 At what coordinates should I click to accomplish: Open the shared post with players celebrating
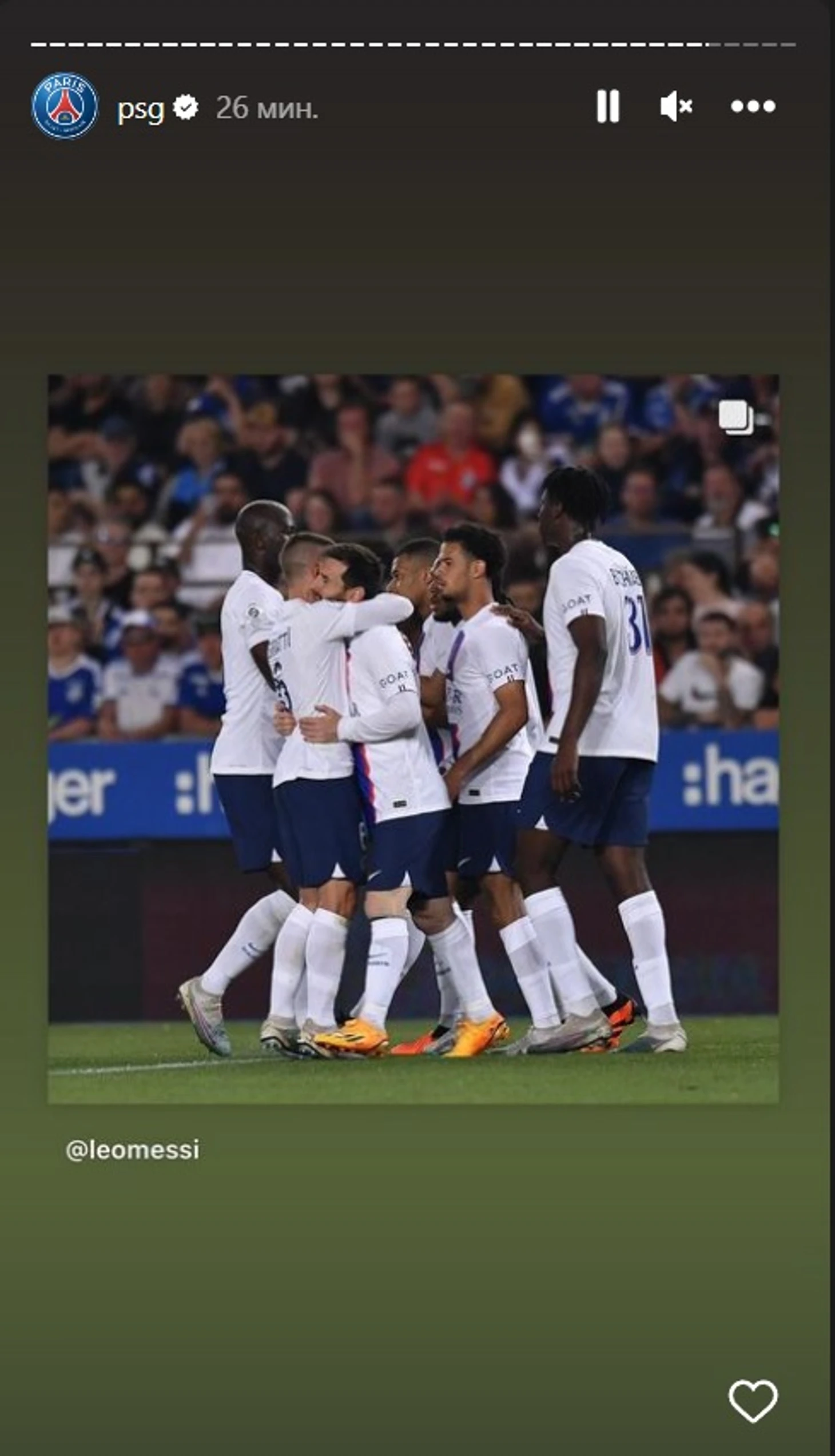click(x=413, y=739)
